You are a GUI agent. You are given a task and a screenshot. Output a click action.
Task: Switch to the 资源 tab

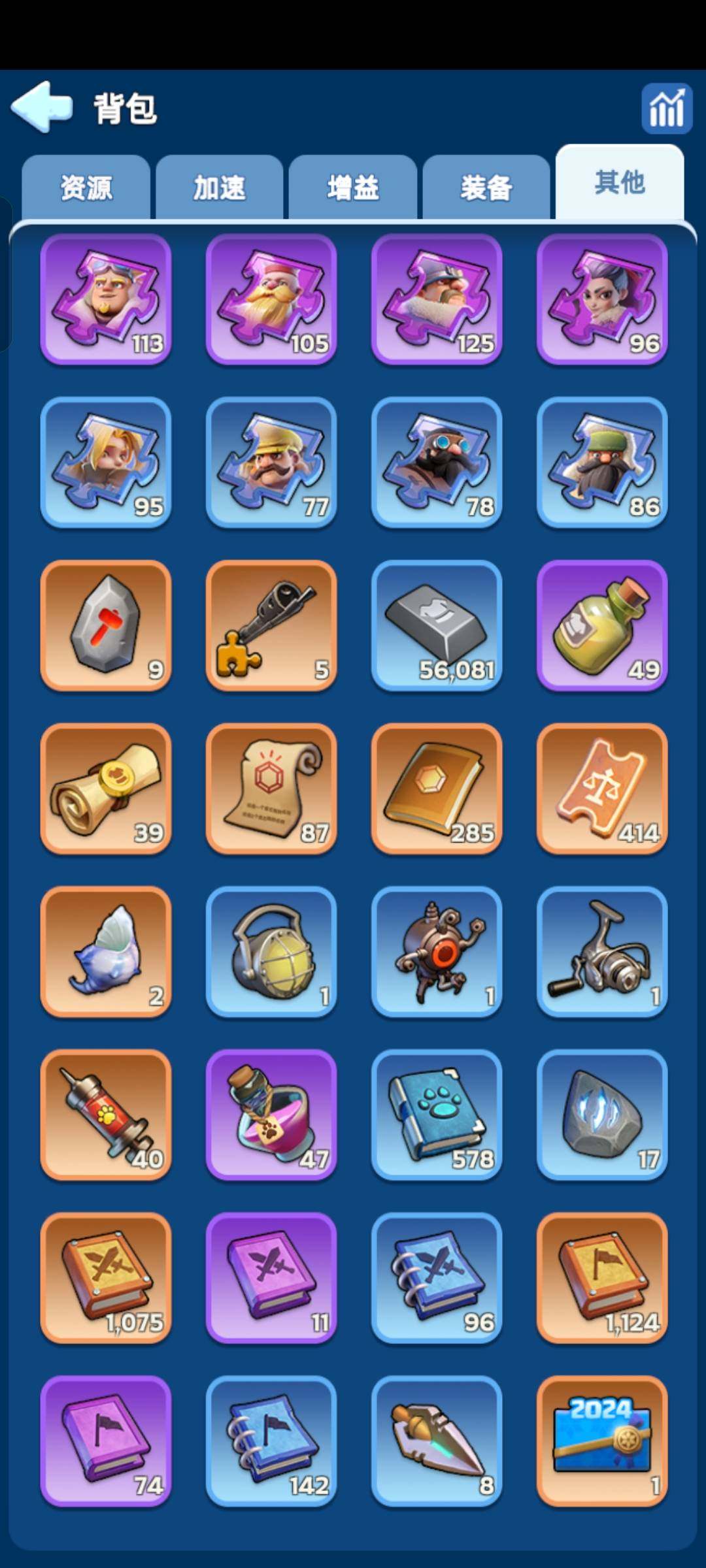(86, 188)
